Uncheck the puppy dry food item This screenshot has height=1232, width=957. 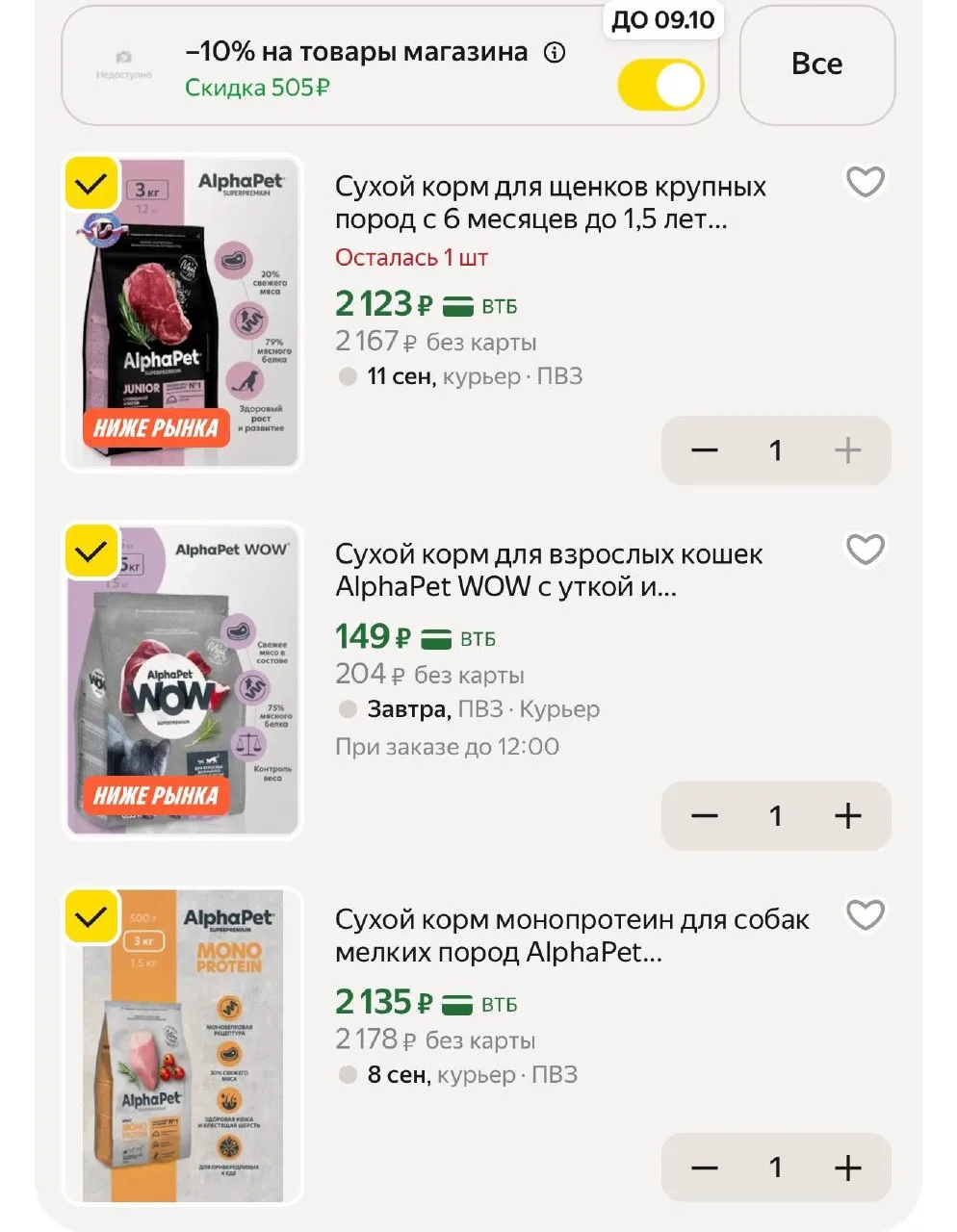tap(91, 183)
